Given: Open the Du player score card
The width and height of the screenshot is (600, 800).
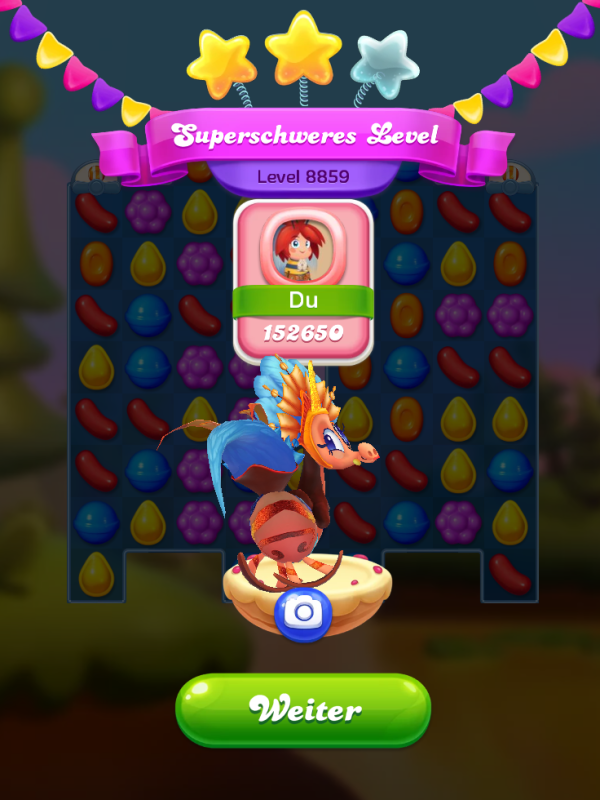Looking at the screenshot, I should click(303, 280).
